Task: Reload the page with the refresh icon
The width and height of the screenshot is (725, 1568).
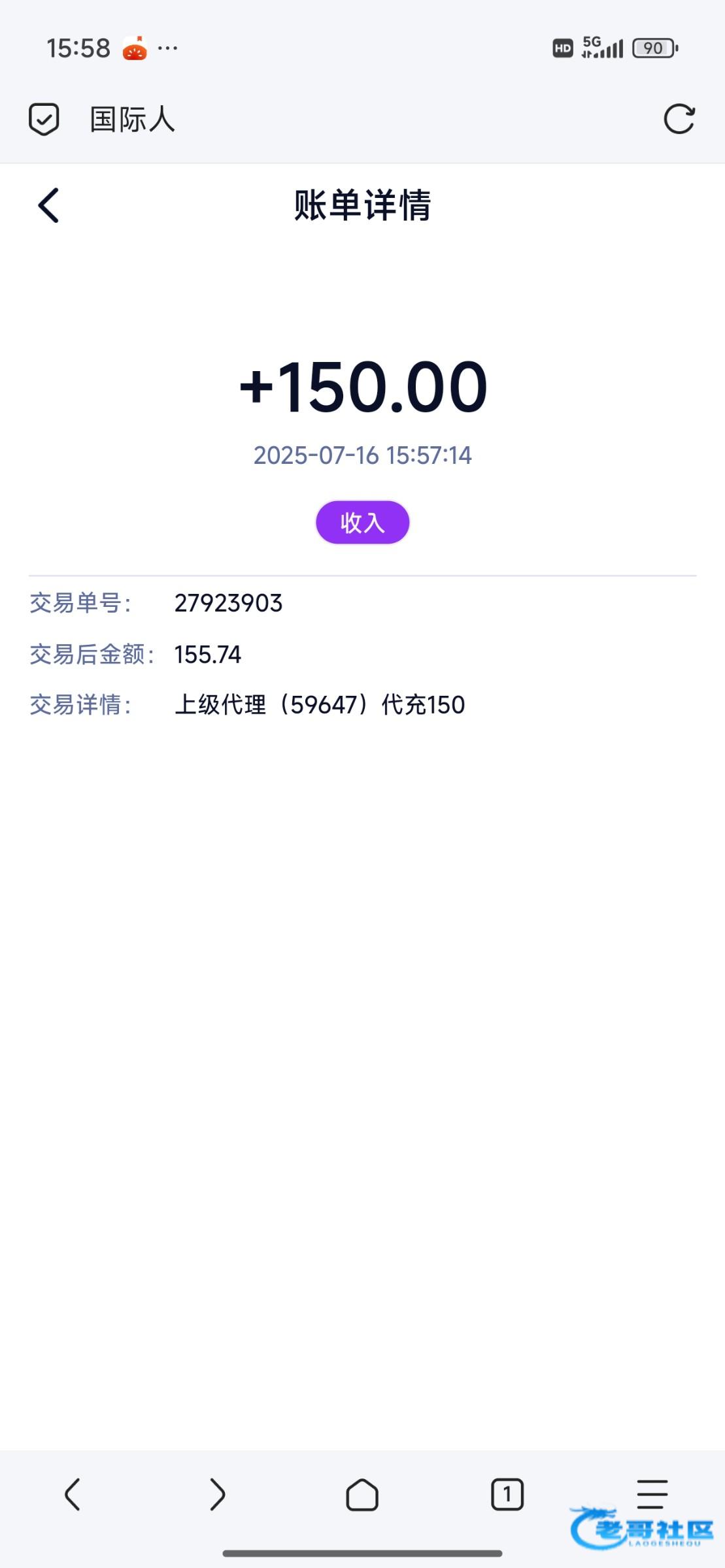Action: pos(679,119)
